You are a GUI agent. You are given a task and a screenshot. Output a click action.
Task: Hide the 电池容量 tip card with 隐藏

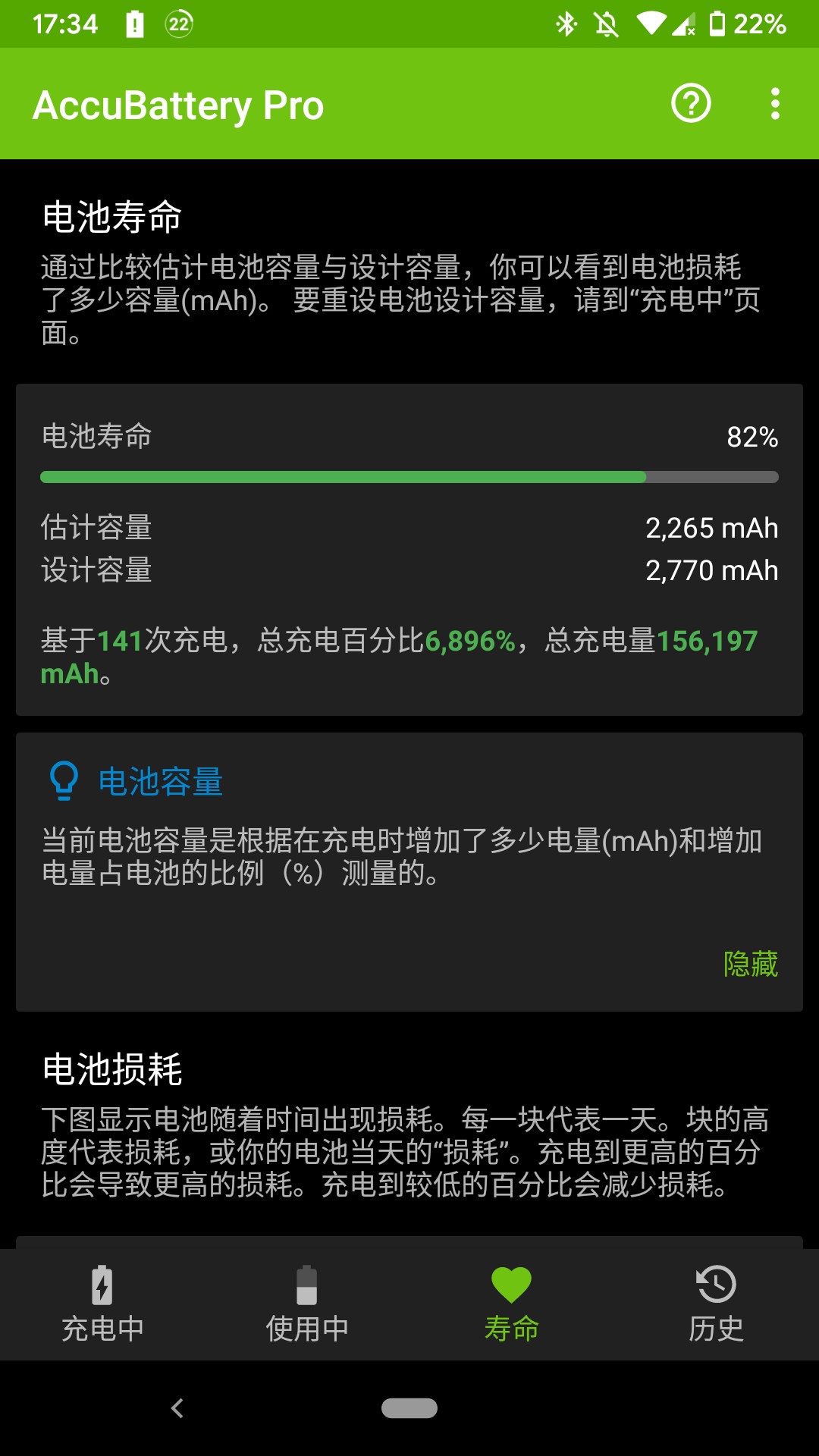(750, 964)
